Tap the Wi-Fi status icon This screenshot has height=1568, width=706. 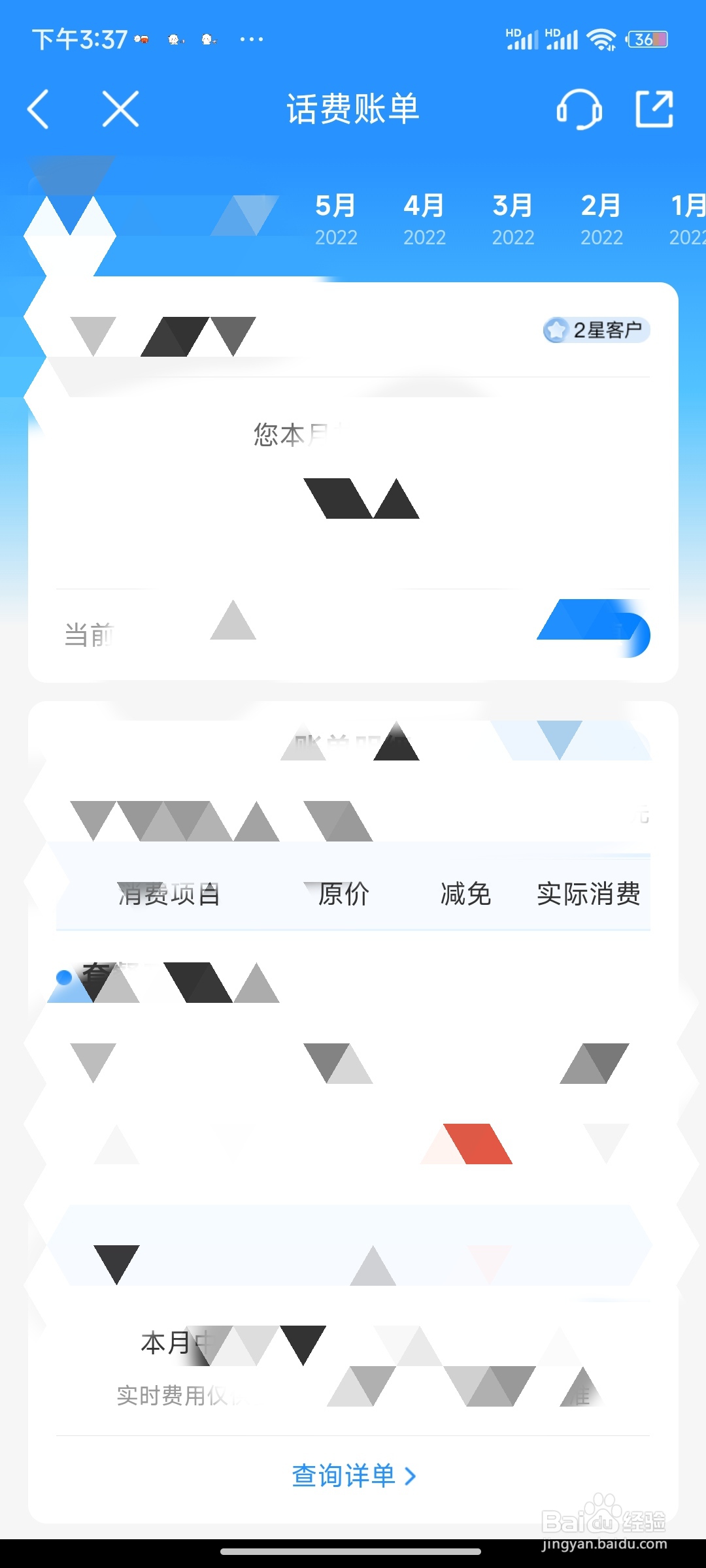point(600,39)
